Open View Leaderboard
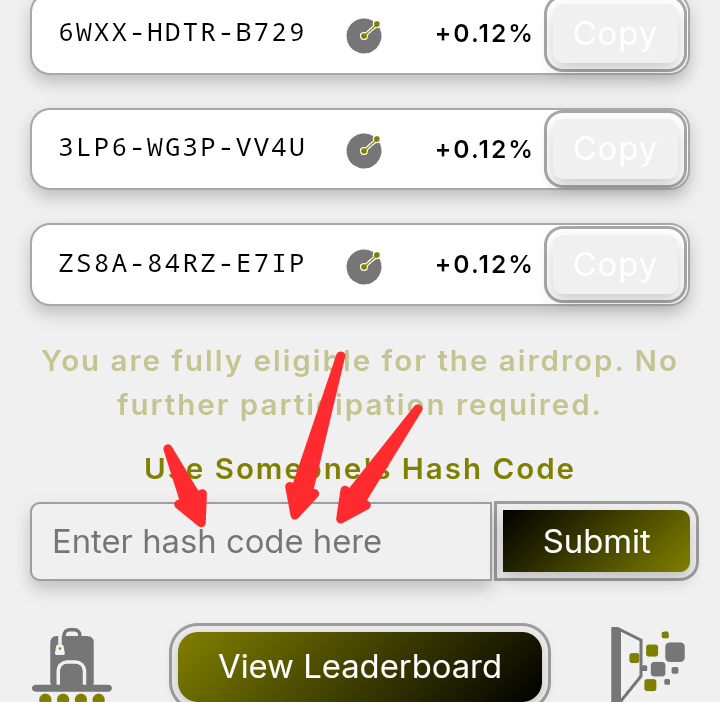The image size is (720, 702). 360,666
